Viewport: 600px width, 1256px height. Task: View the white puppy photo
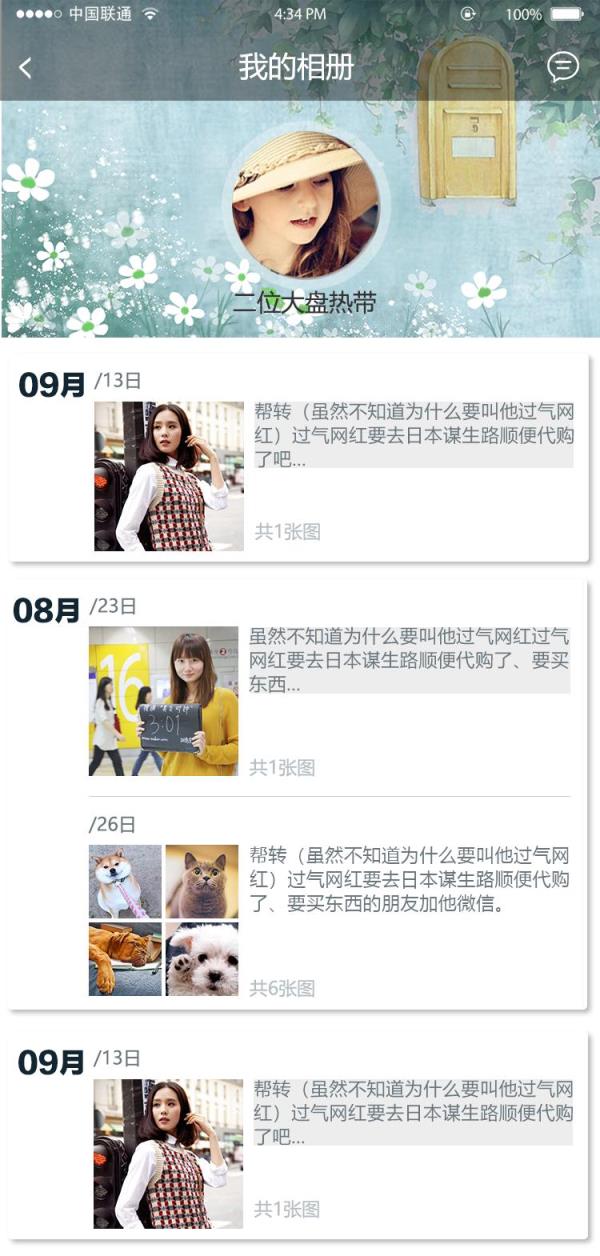(202, 959)
